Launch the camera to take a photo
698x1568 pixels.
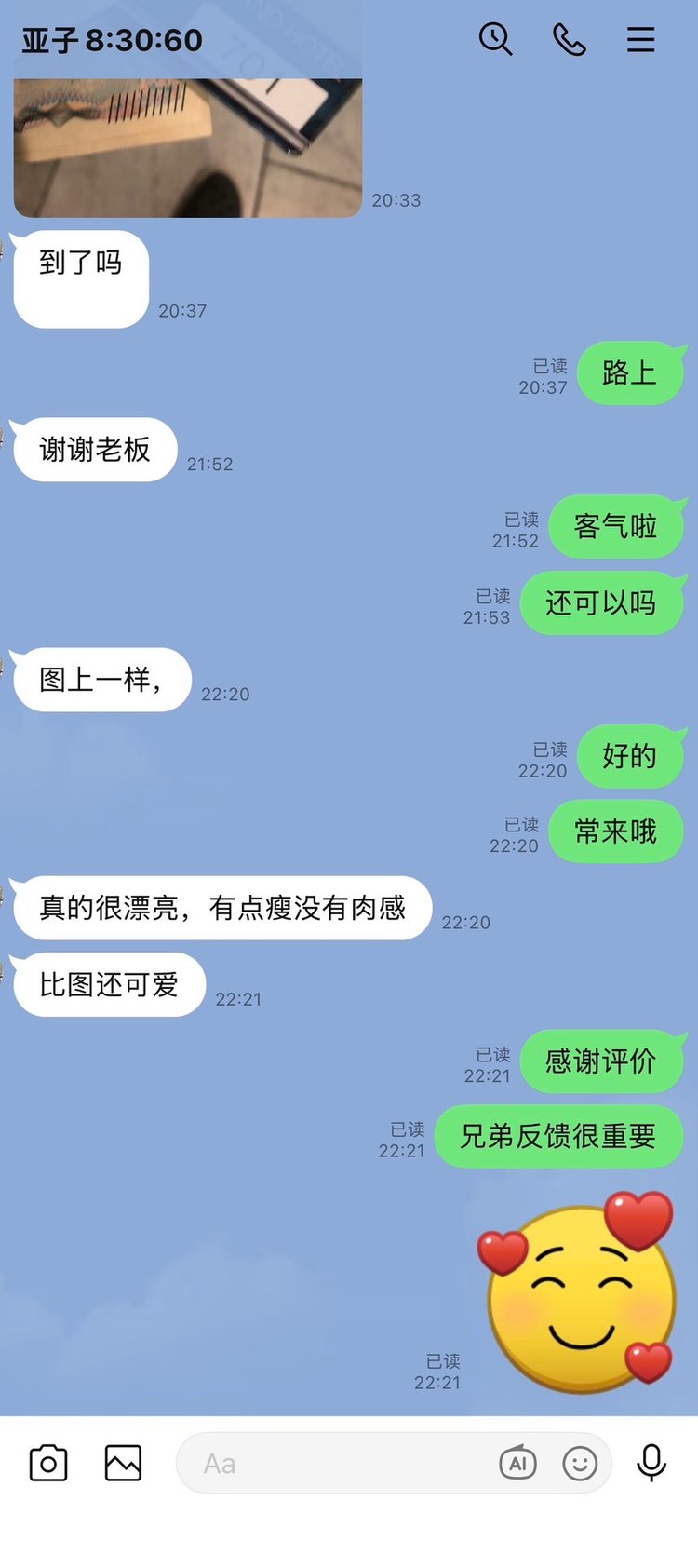click(48, 1463)
